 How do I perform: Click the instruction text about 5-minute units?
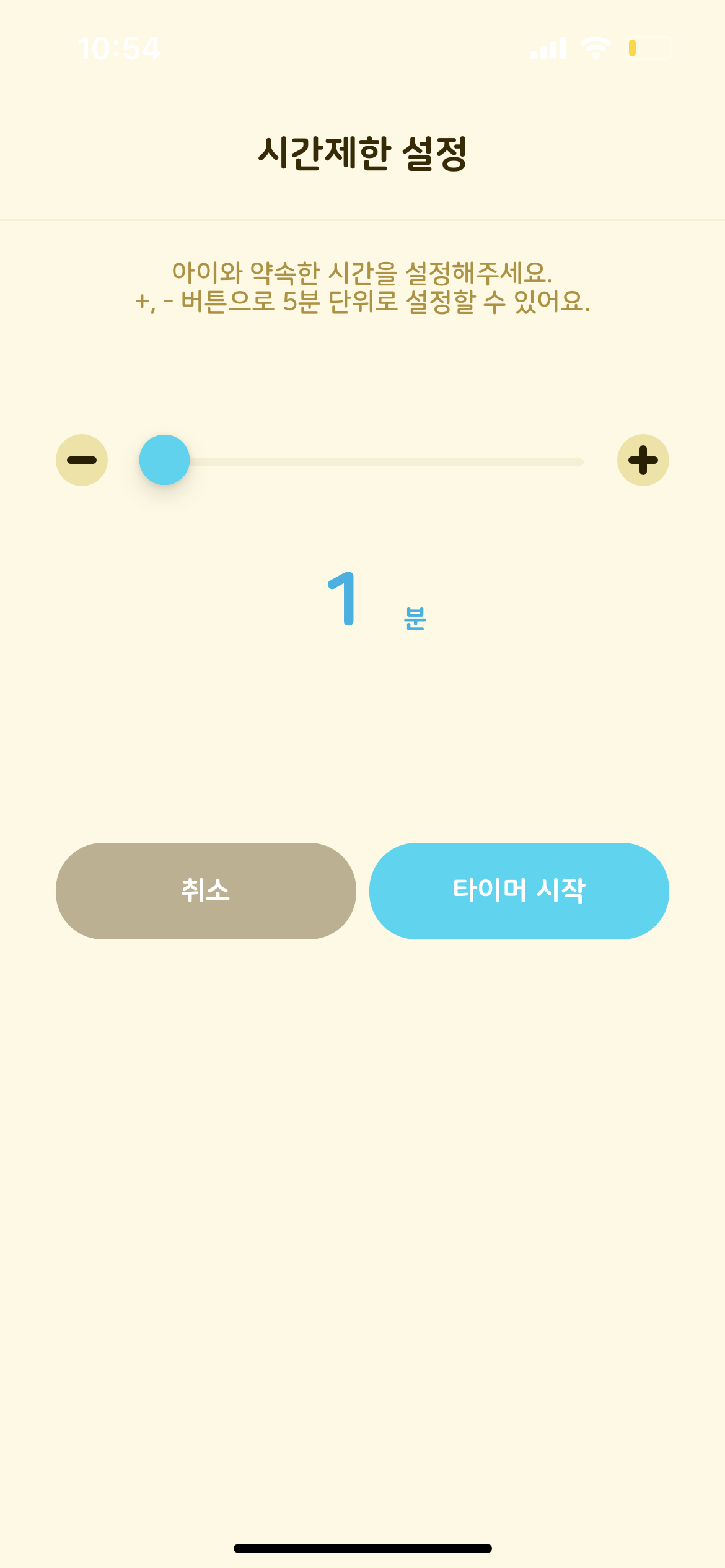[x=362, y=302]
